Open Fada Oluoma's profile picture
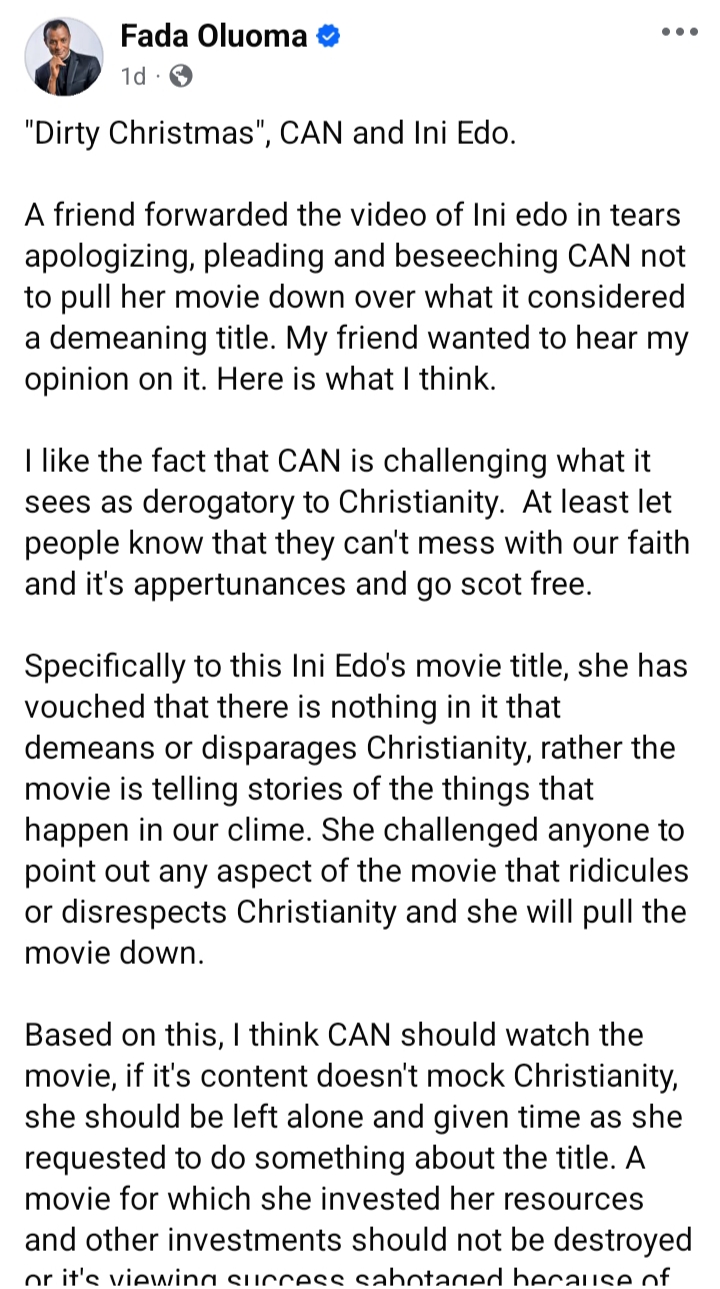Viewport: 720px width, 1289px height. coord(64,57)
